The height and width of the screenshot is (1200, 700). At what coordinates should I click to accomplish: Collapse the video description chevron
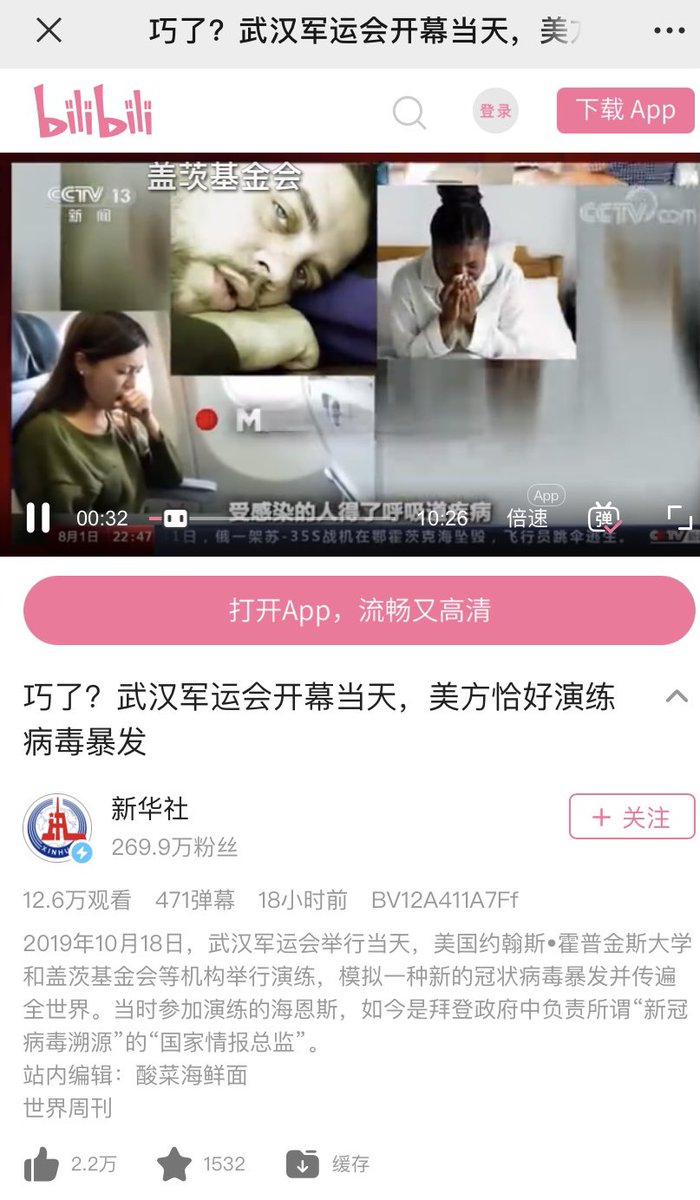[677, 696]
